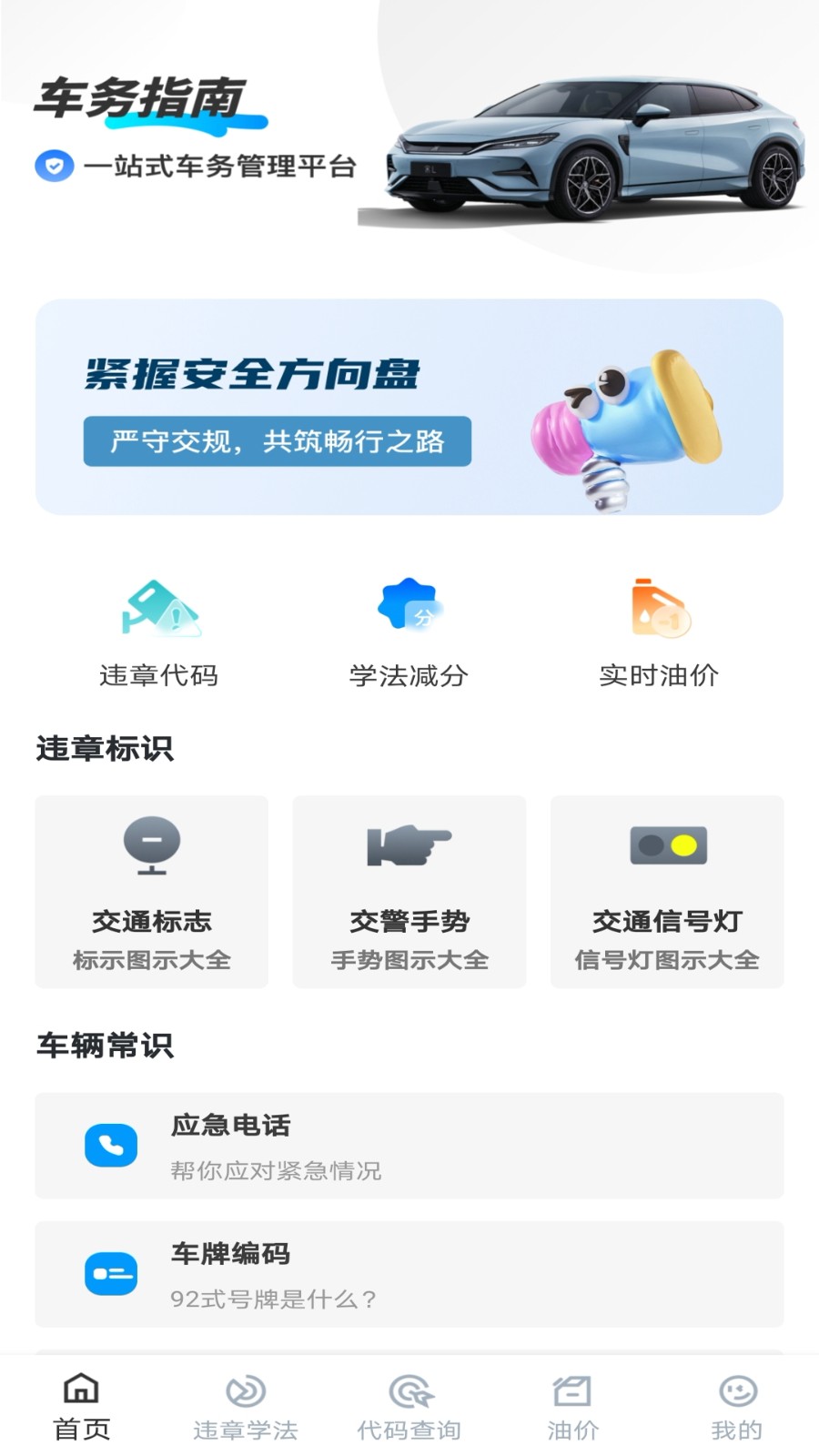The image size is (819, 1456).
Task: Switch to the 代码查询 tab
Action: pos(409,1407)
